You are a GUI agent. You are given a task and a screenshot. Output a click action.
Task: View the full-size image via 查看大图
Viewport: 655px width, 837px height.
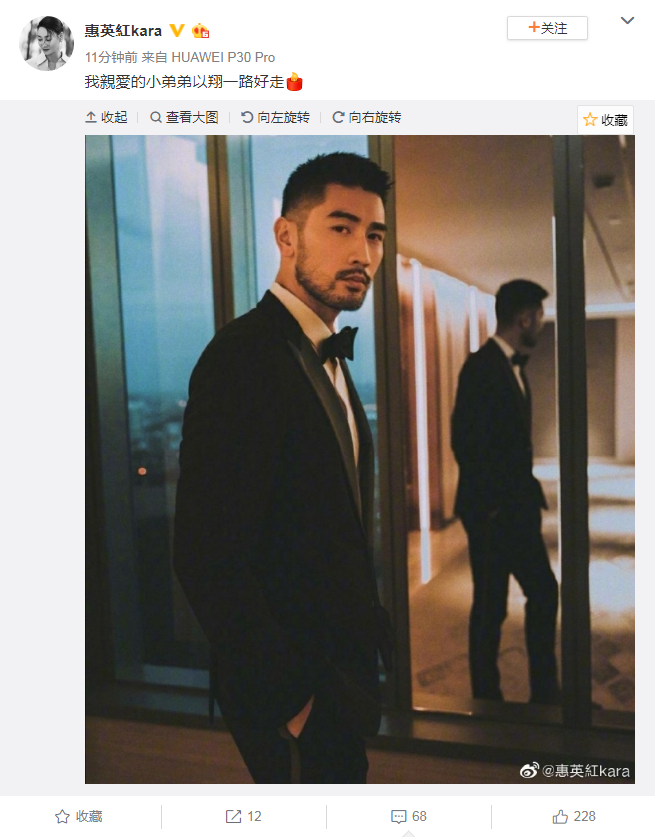pyautogui.click(x=184, y=117)
